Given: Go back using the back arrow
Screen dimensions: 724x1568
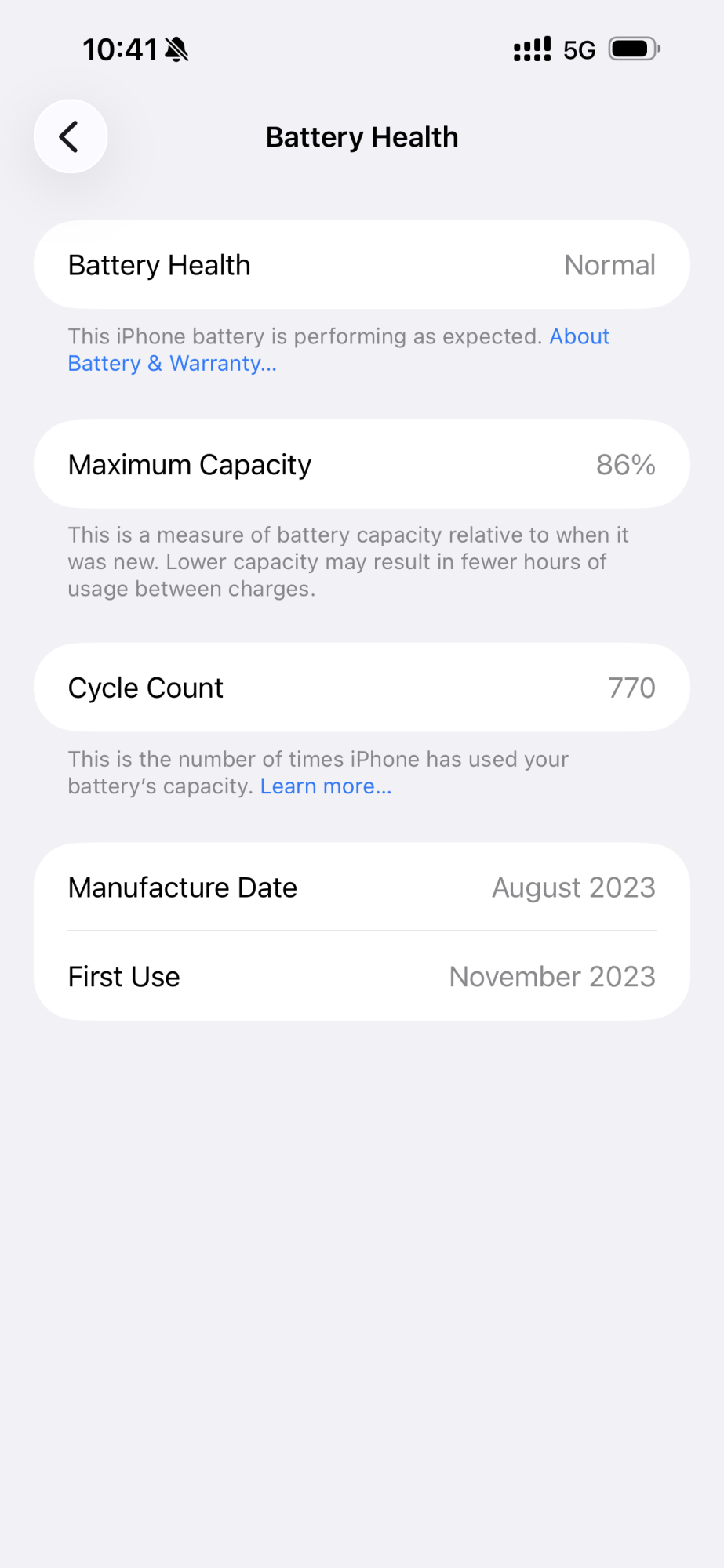Looking at the screenshot, I should 70,136.
